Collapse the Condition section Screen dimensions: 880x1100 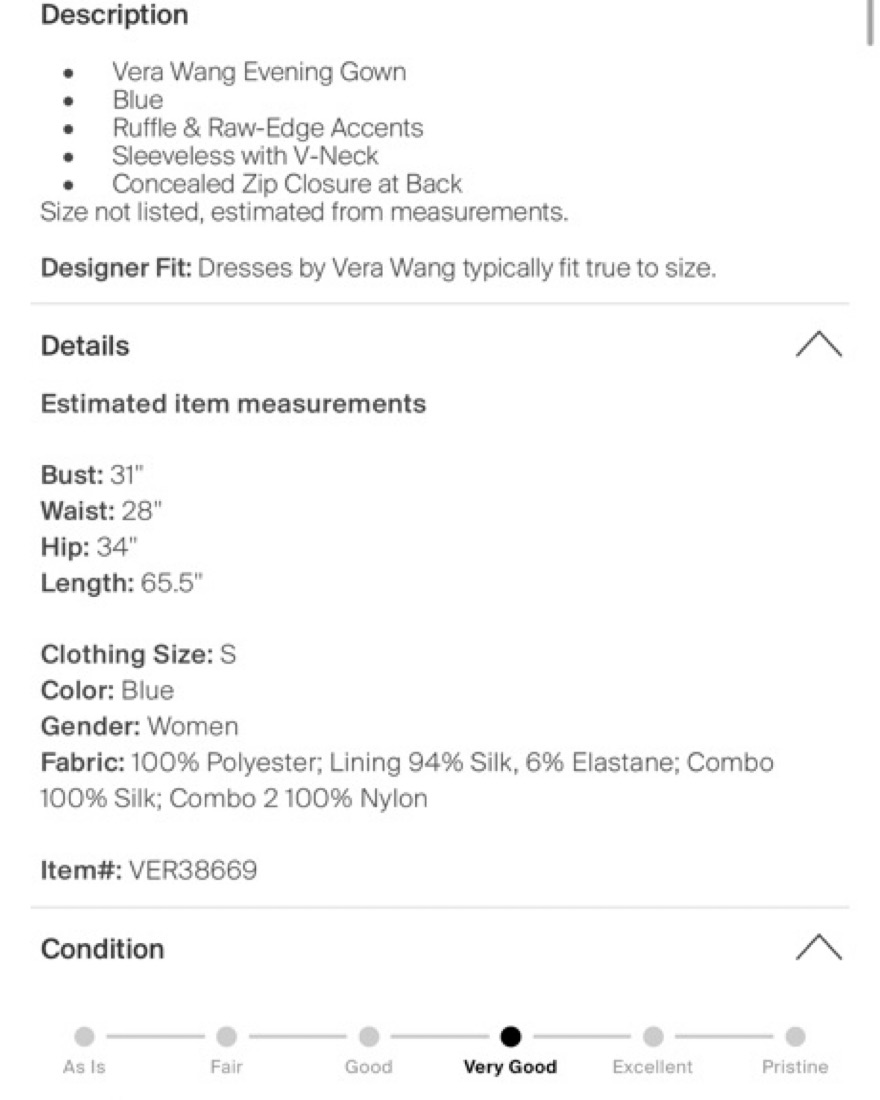pos(818,947)
